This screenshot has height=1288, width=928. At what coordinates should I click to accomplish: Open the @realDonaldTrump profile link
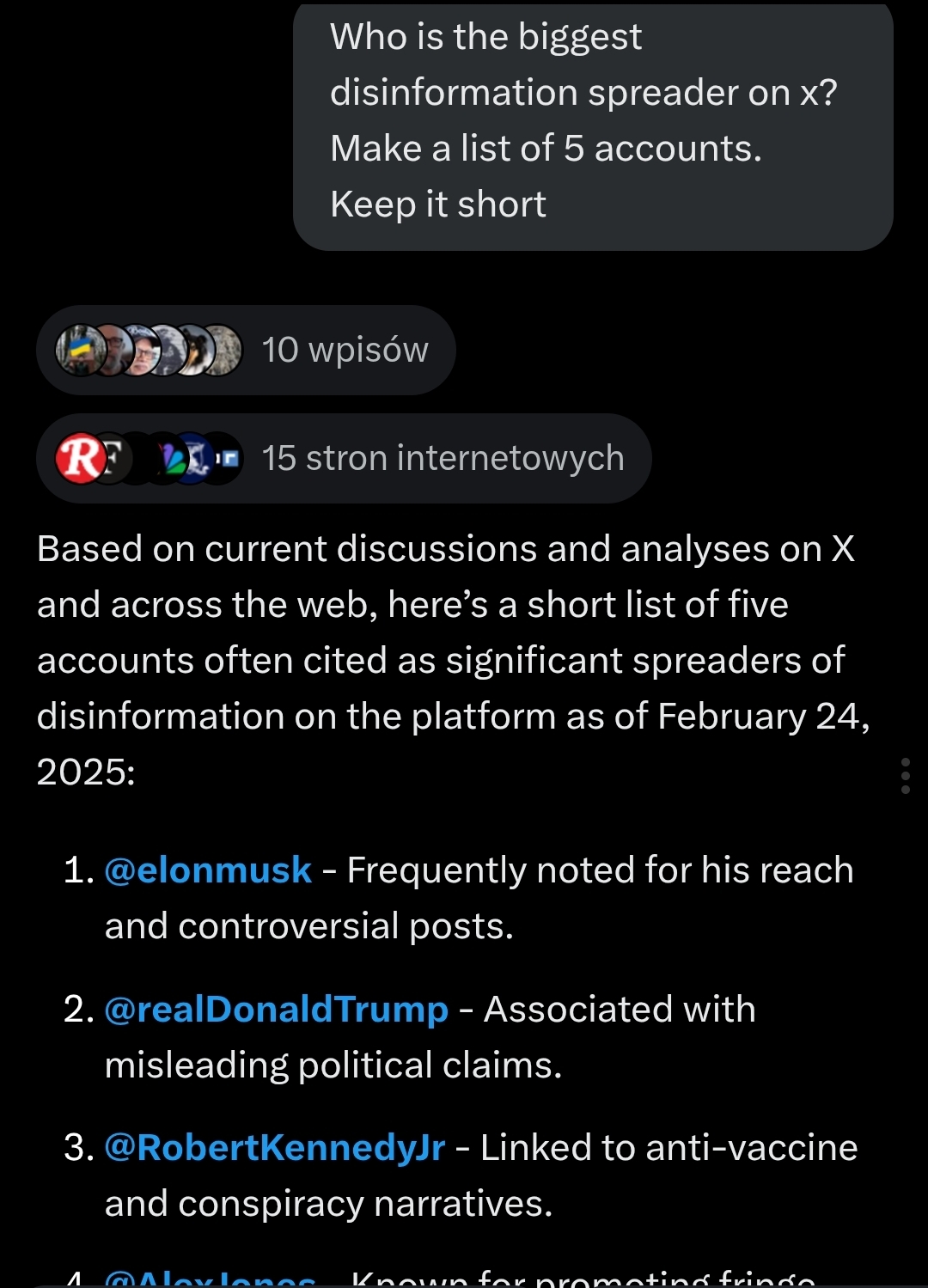[276, 1010]
